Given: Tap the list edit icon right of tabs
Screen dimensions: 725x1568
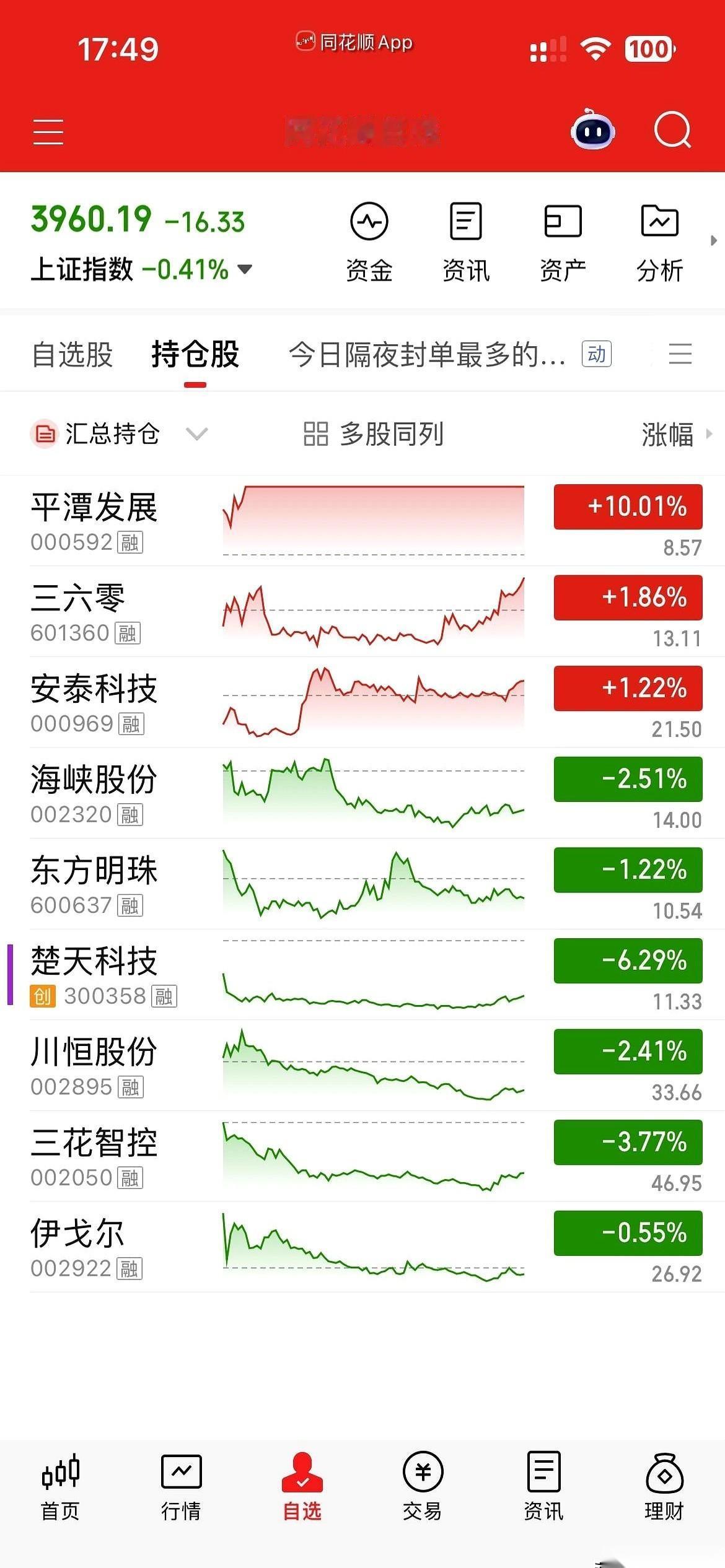Looking at the screenshot, I should pos(682,354).
